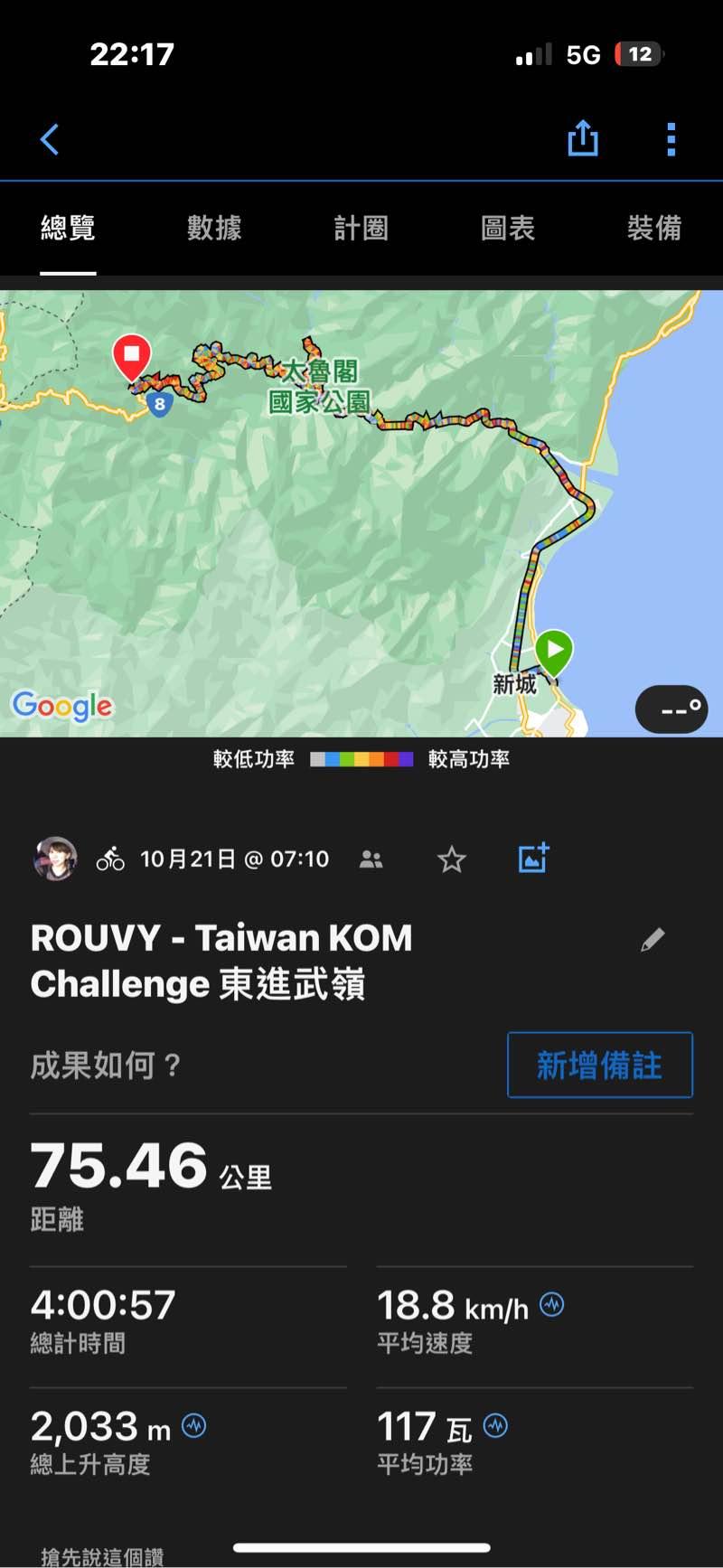This screenshot has height=1568, width=723.
Task: Mark this activity as a favorite
Action: pyautogui.click(x=451, y=859)
